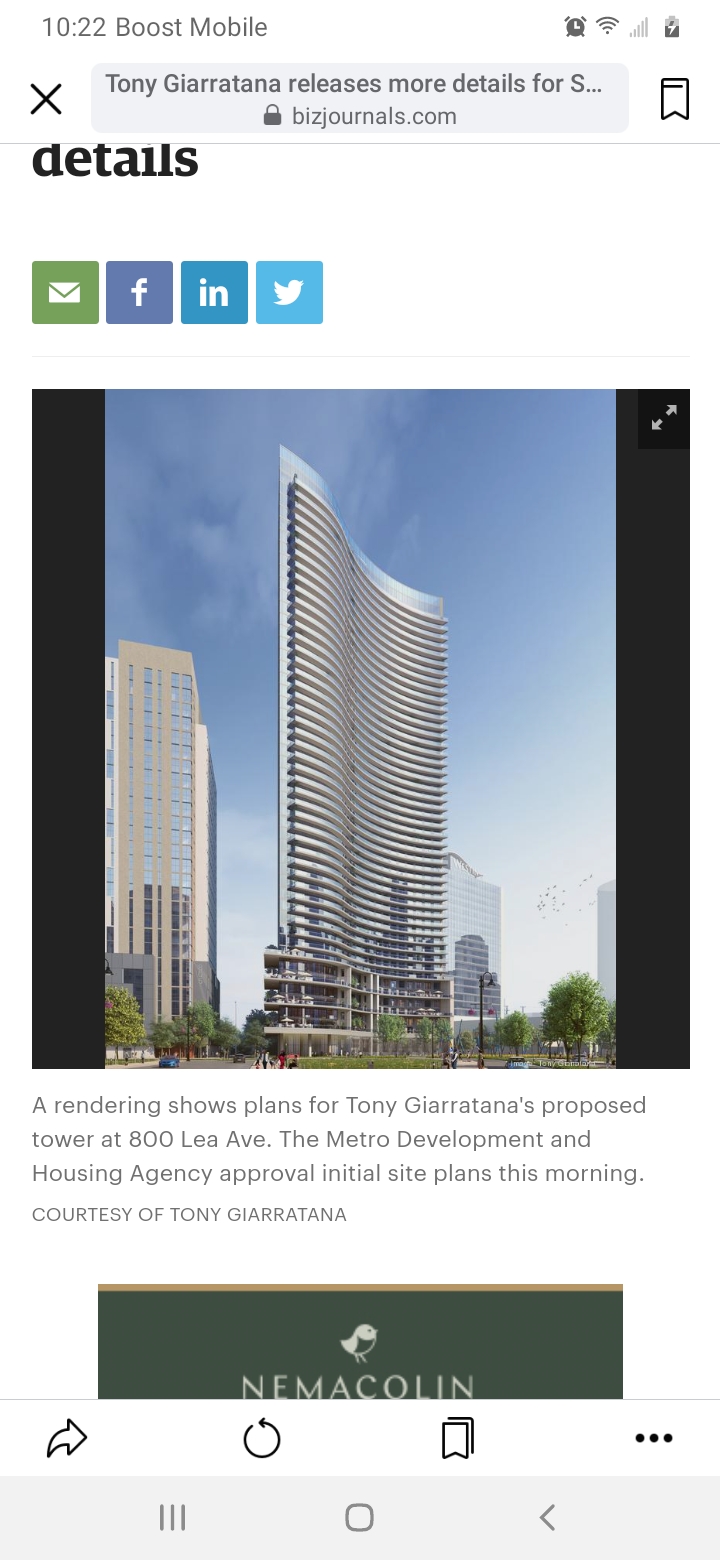Screen dimensions: 720x1560
Task: Open saved bookmarks from bottom toolbar
Action: [457, 1438]
